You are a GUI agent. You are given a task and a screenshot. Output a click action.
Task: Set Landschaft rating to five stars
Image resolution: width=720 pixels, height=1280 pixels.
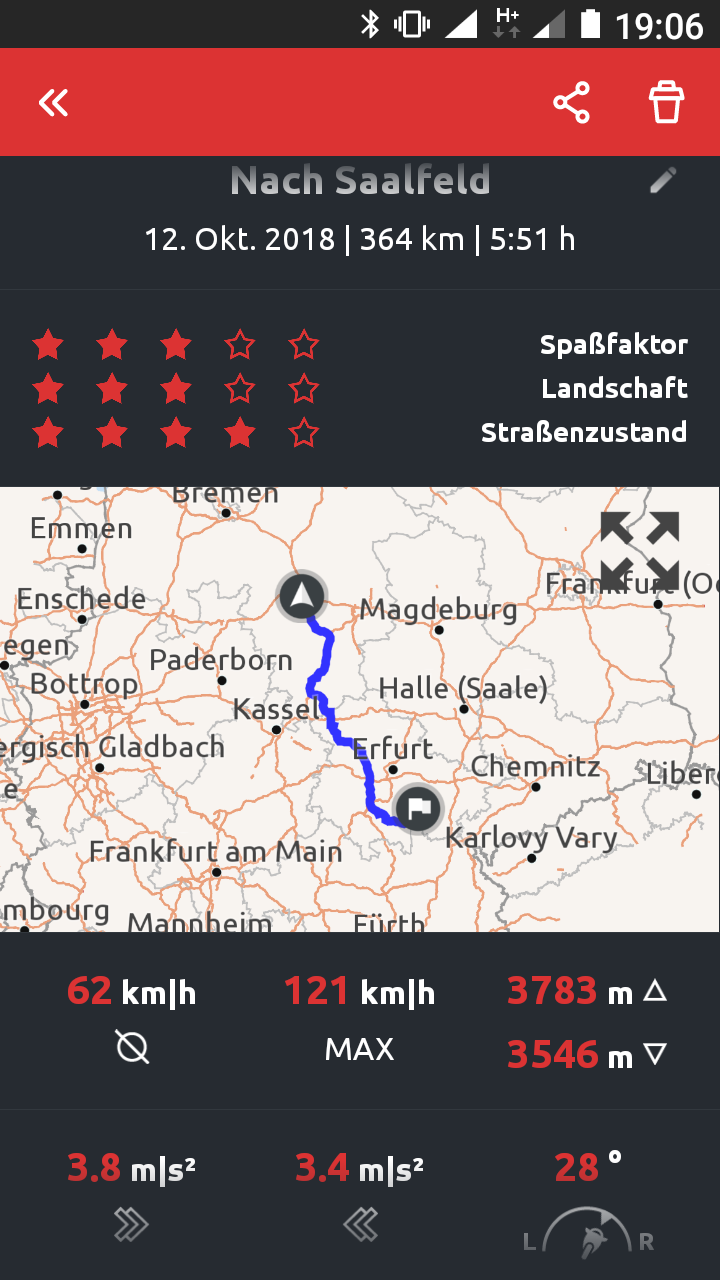click(303, 389)
